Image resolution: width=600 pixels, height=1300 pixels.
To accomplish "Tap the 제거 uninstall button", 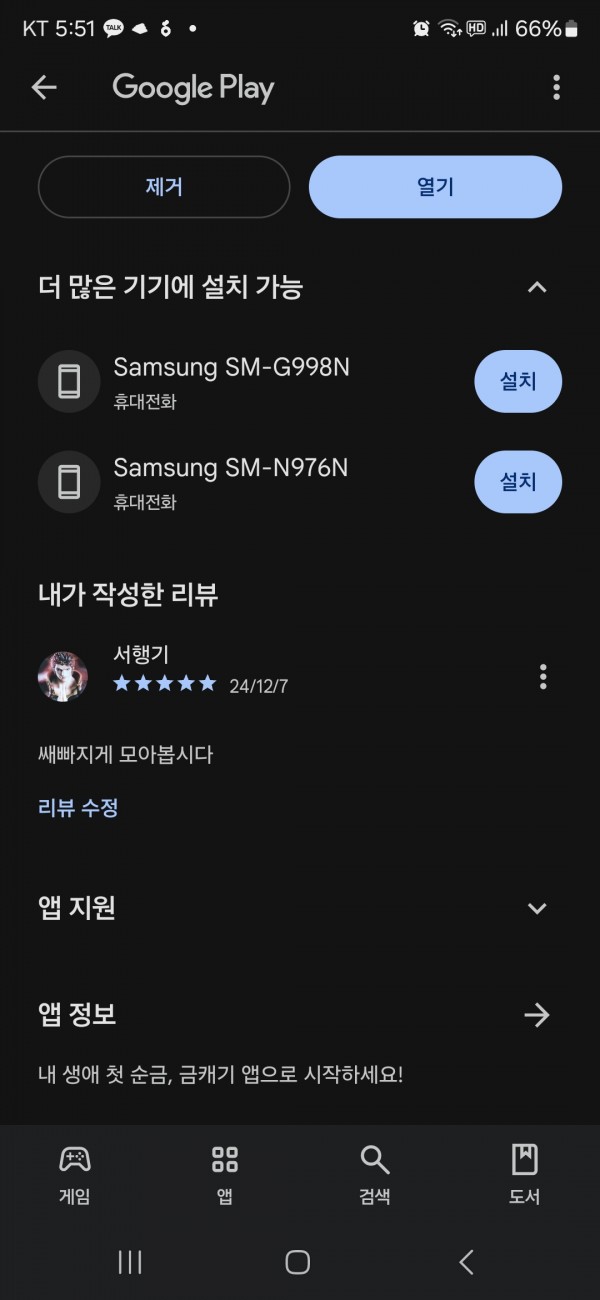I will 164,187.
